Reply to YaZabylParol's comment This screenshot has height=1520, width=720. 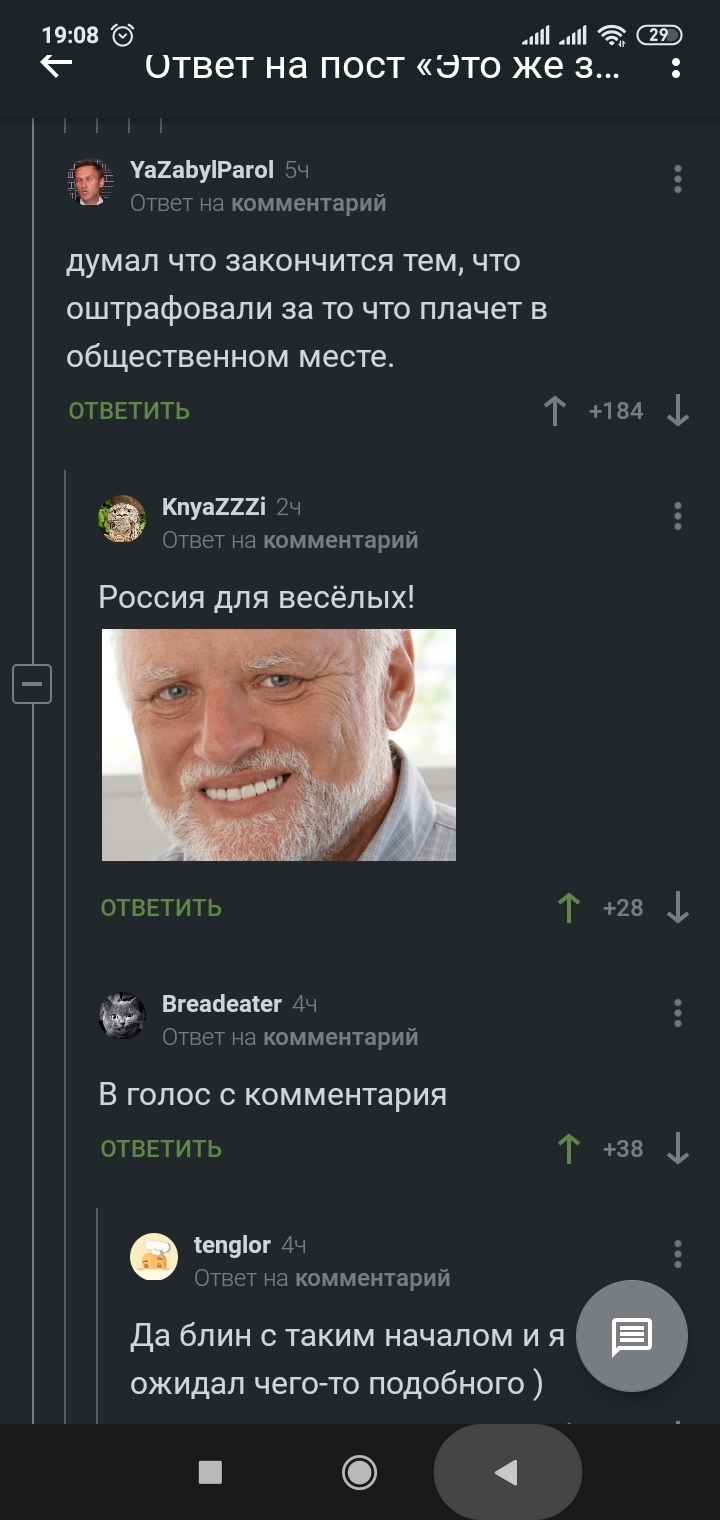[129, 411]
